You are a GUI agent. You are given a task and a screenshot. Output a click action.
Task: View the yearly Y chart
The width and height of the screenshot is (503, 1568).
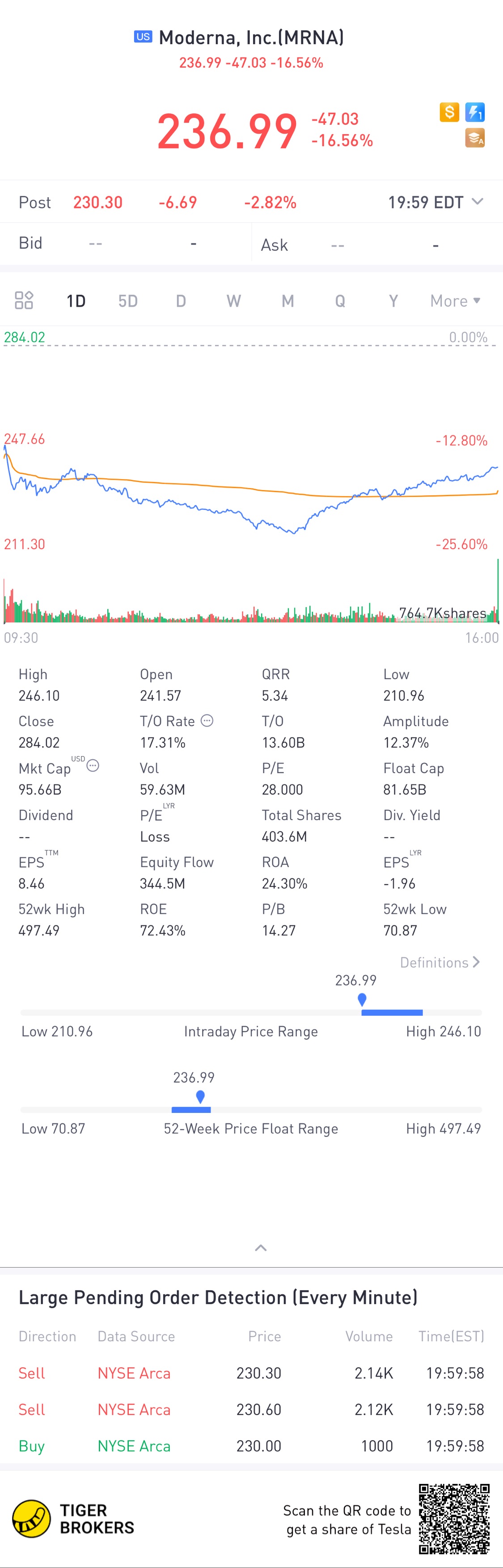click(x=393, y=301)
